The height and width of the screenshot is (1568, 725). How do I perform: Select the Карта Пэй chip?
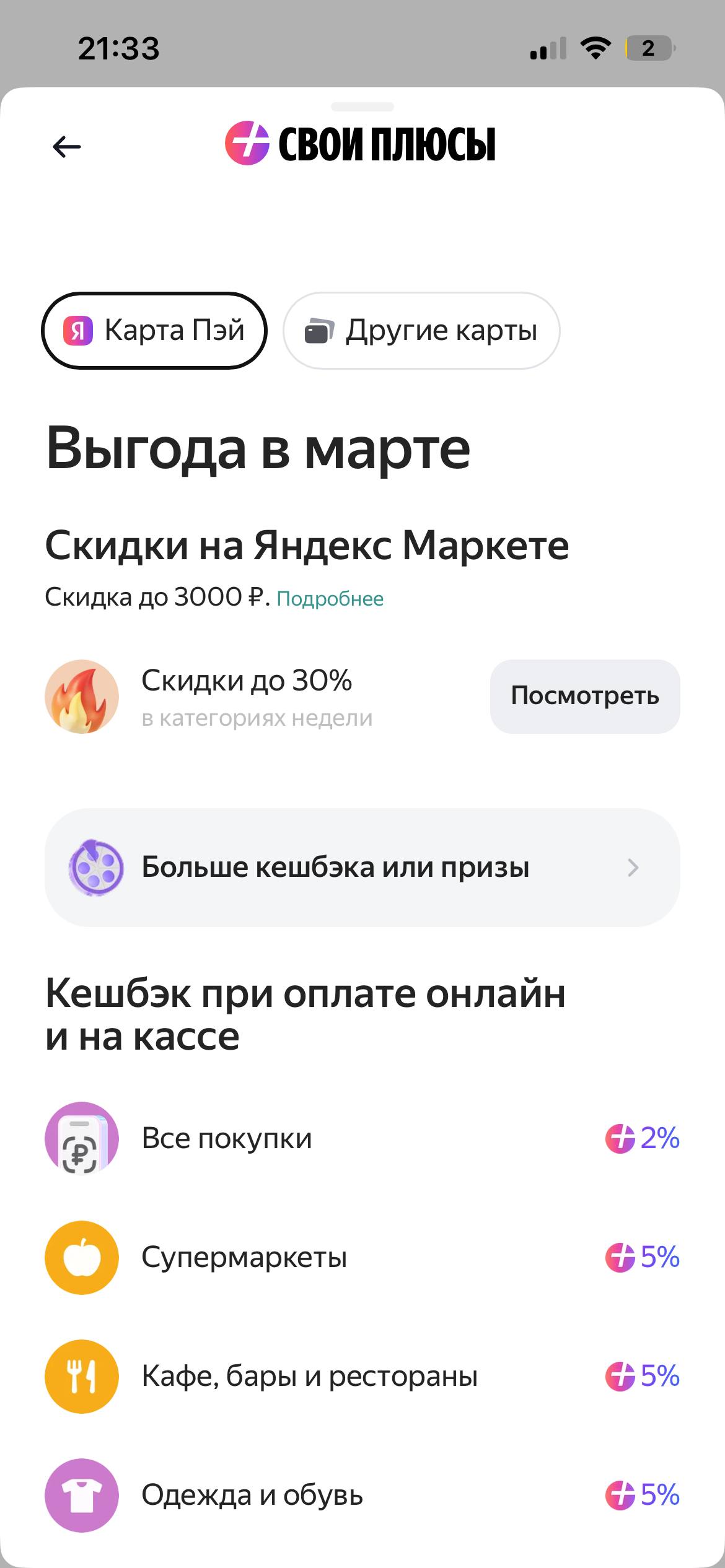[154, 331]
